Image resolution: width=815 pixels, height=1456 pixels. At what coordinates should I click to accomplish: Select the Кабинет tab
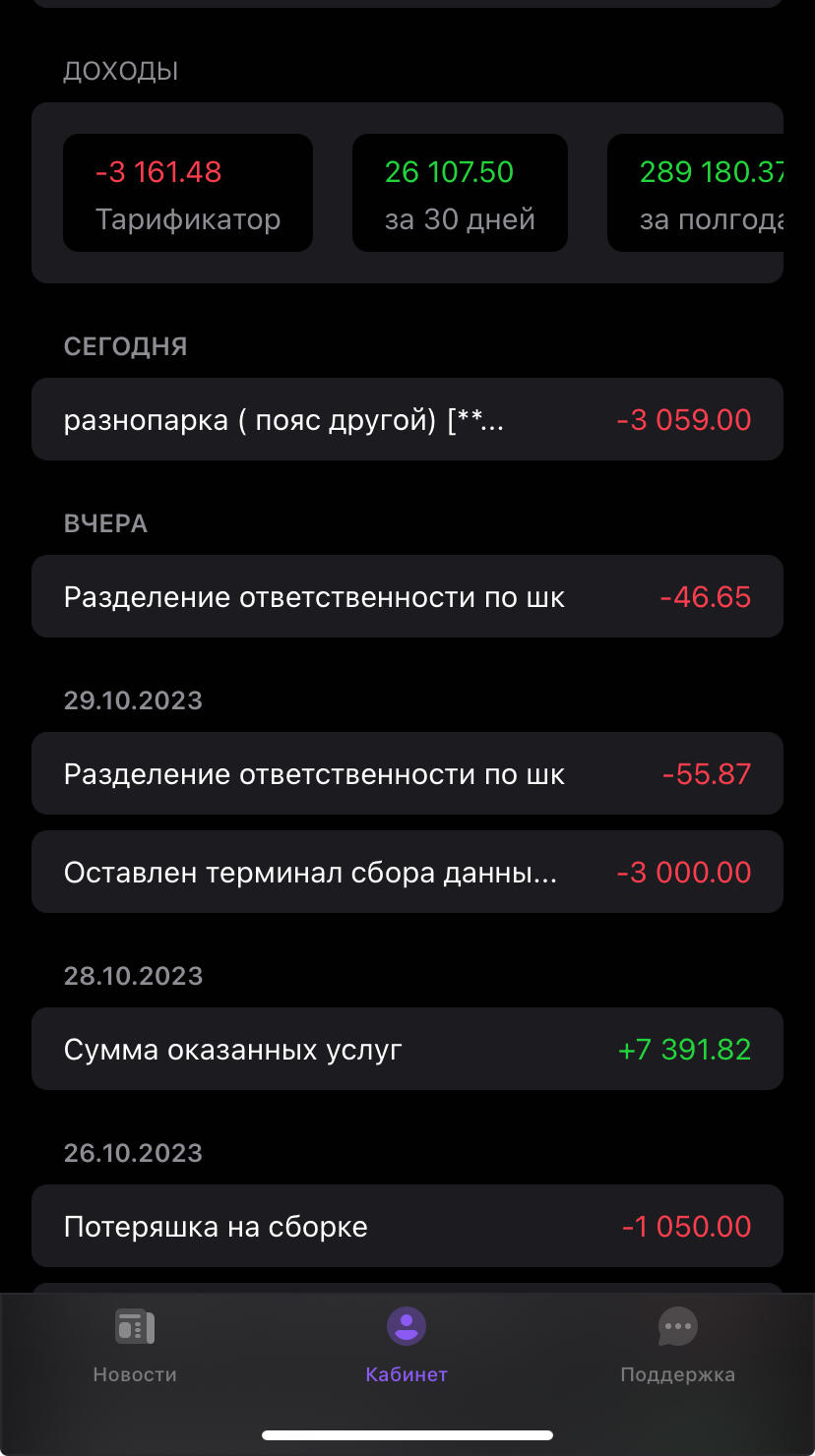tap(407, 1345)
